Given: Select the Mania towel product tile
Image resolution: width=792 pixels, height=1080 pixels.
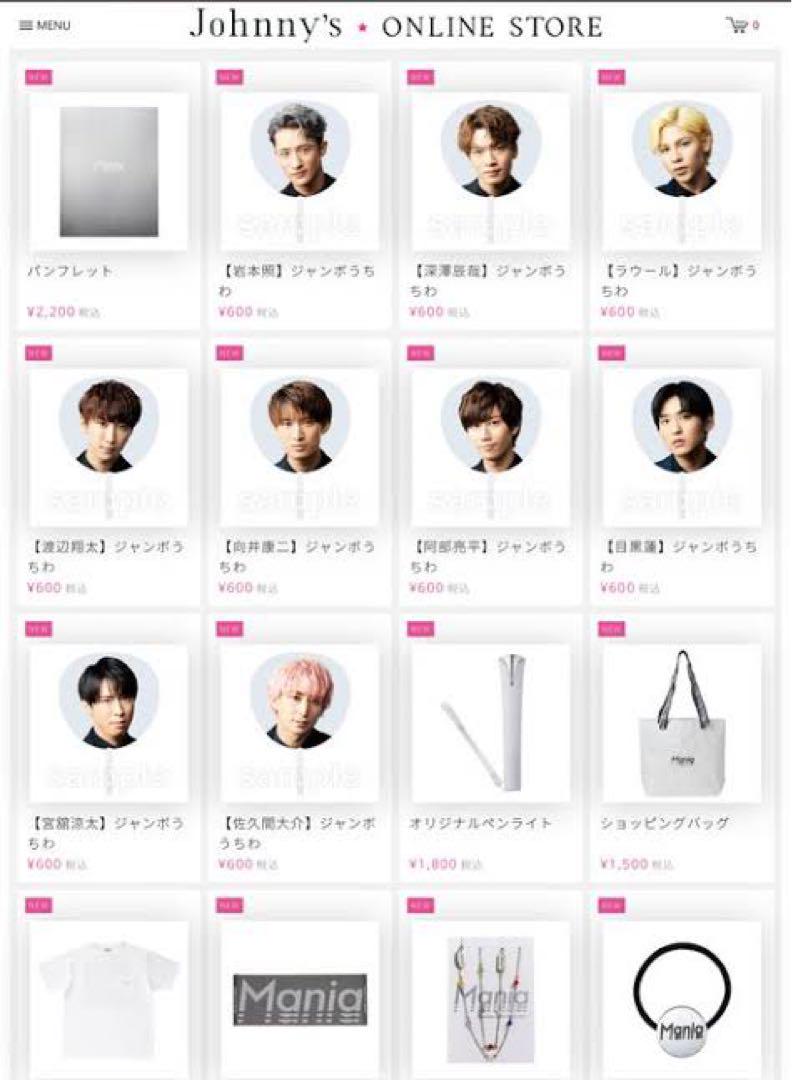Looking at the screenshot, I should tap(299, 997).
